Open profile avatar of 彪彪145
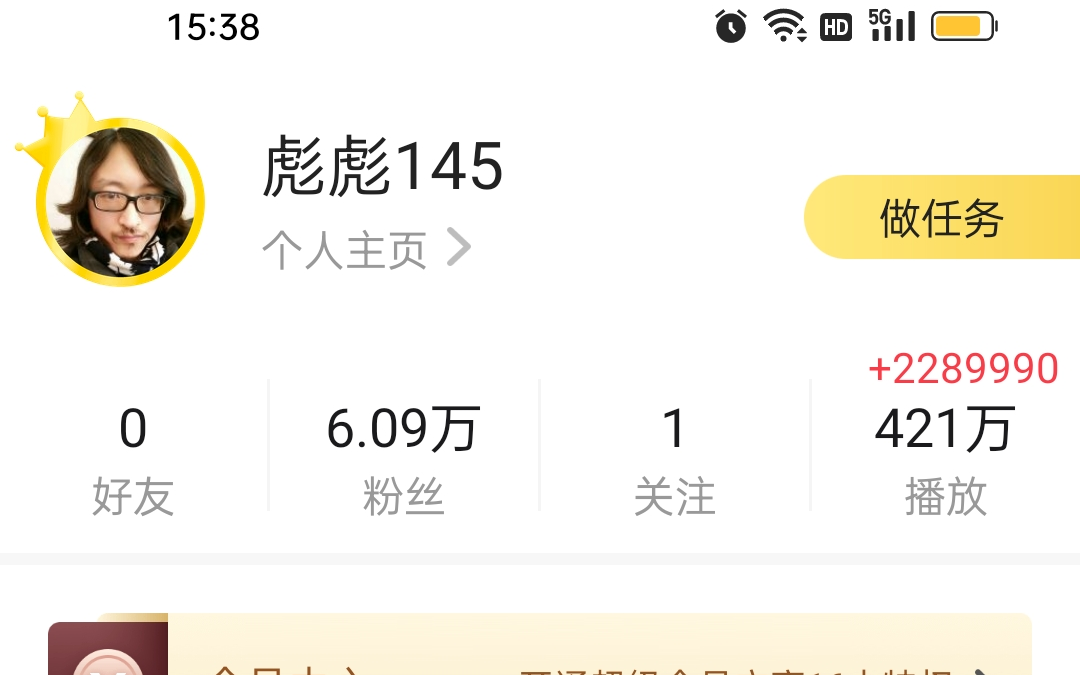This screenshot has height=675, width=1080. 120,201
